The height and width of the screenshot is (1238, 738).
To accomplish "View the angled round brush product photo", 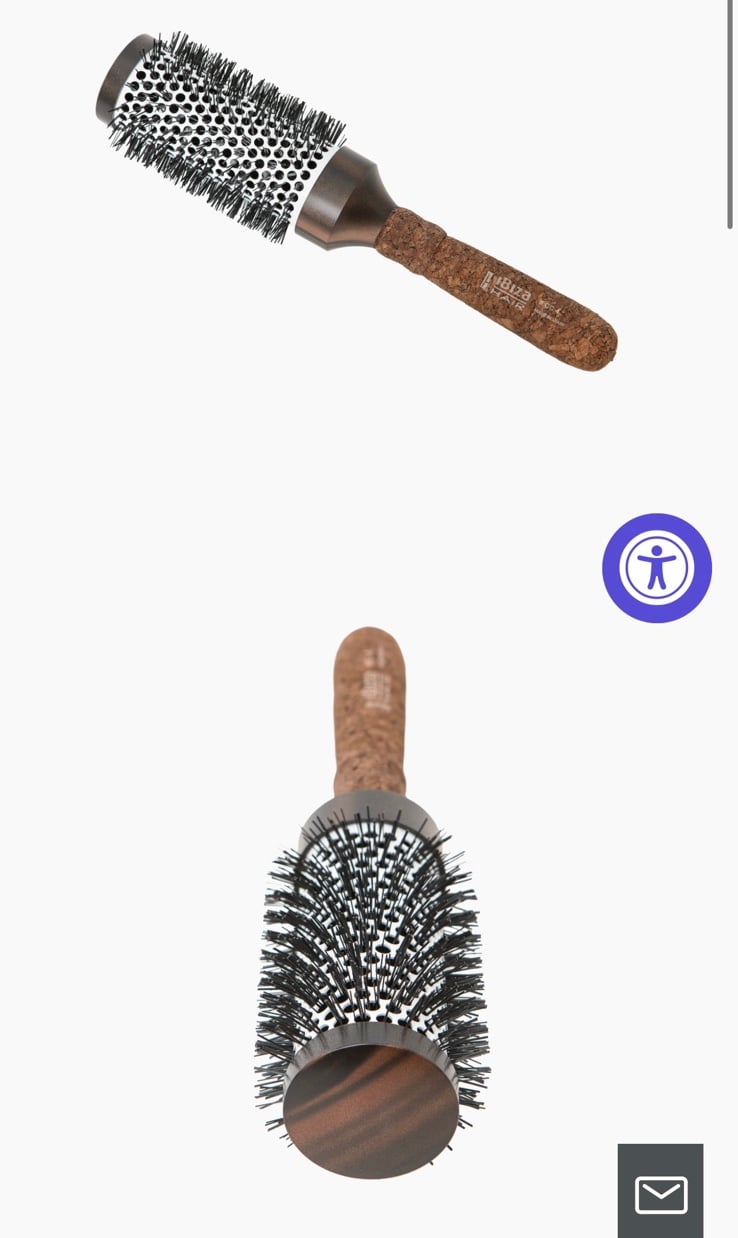I will [x=357, y=202].
